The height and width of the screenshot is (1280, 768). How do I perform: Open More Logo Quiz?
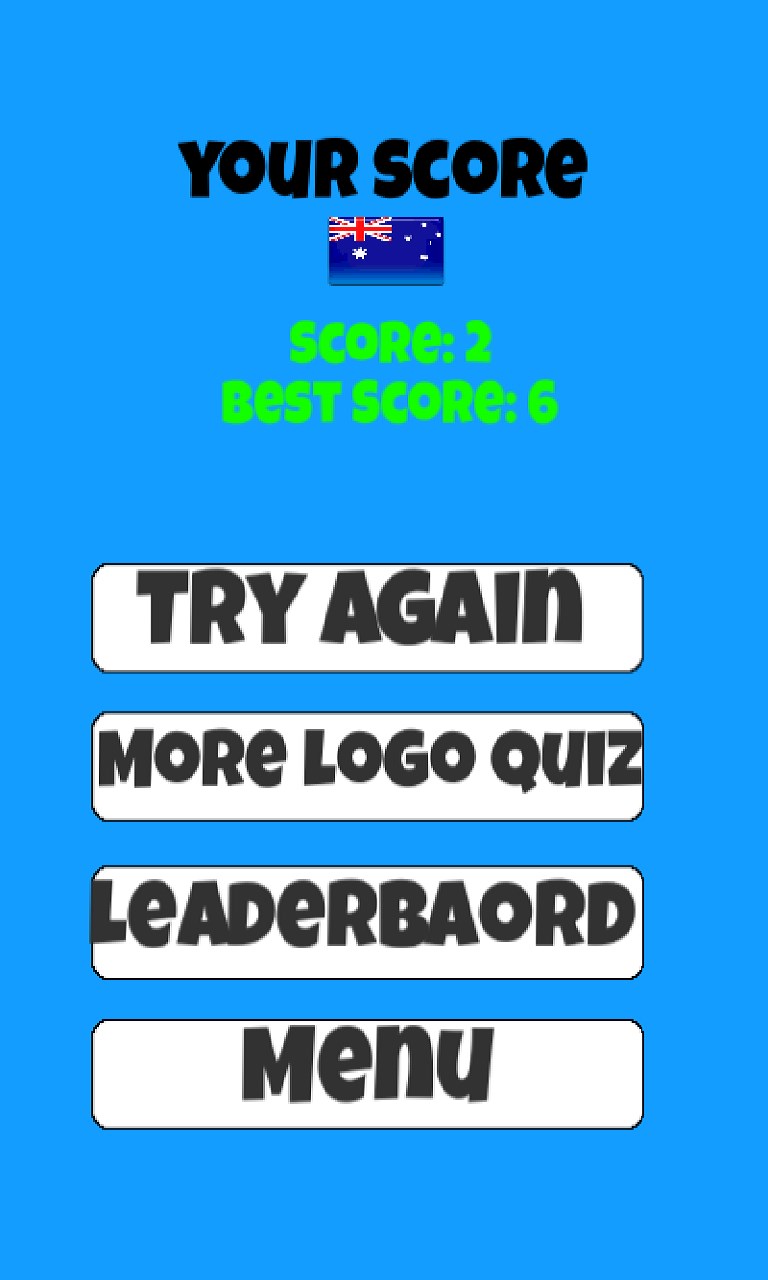(367, 766)
